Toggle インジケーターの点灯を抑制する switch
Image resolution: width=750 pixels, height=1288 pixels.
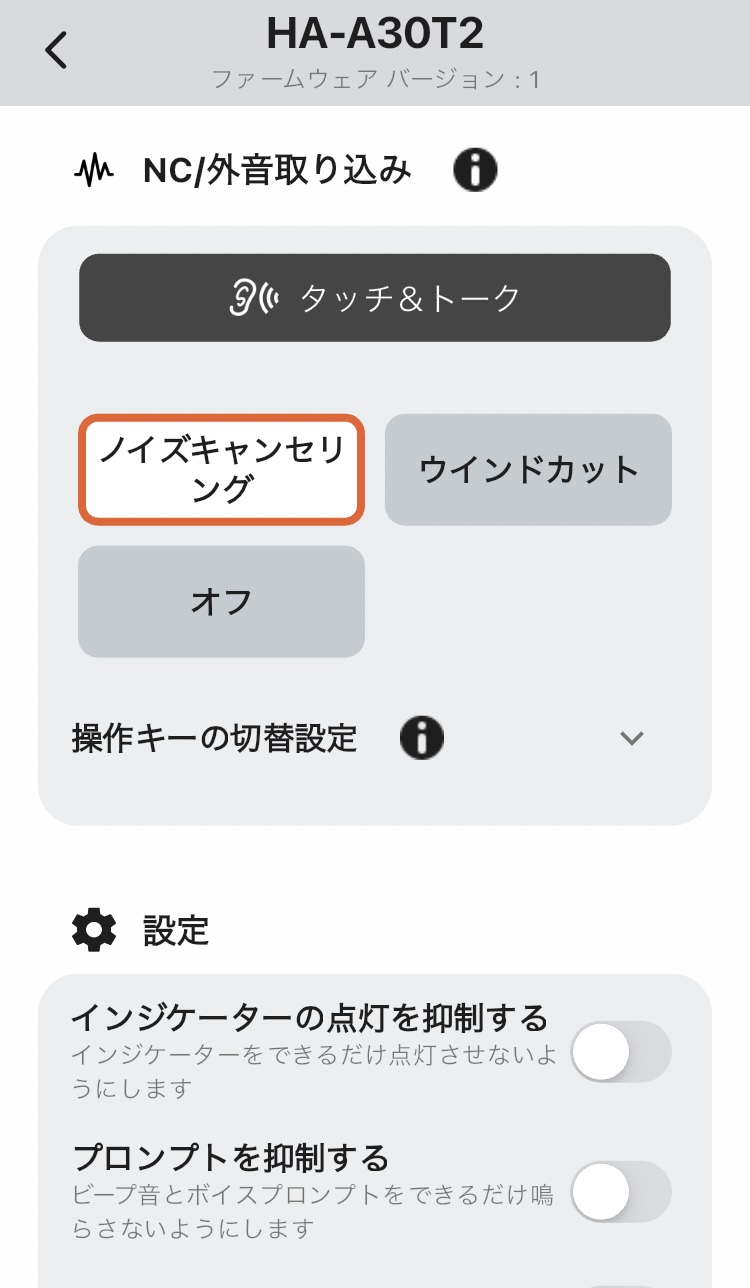pyautogui.click(x=620, y=1051)
